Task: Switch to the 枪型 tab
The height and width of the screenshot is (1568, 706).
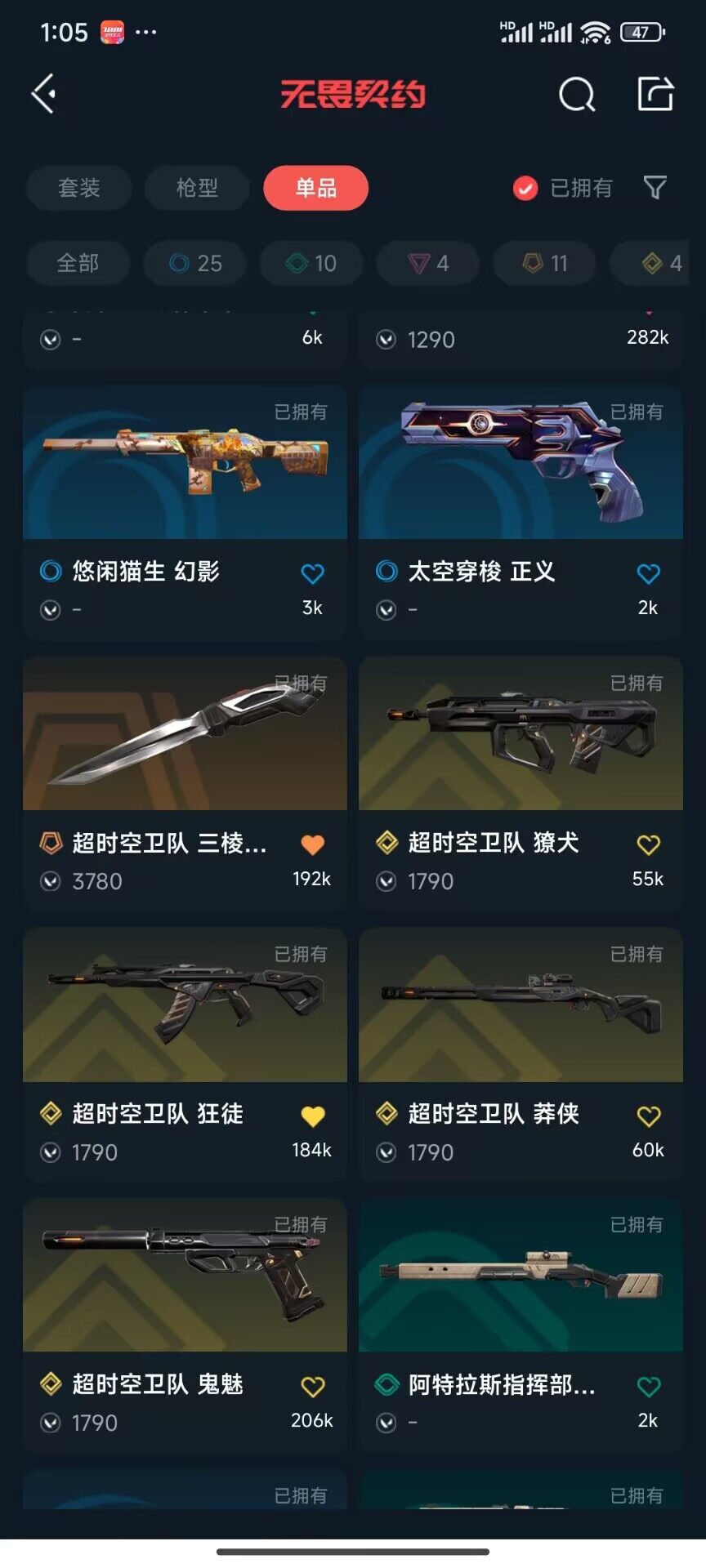Action: [x=197, y=188]
